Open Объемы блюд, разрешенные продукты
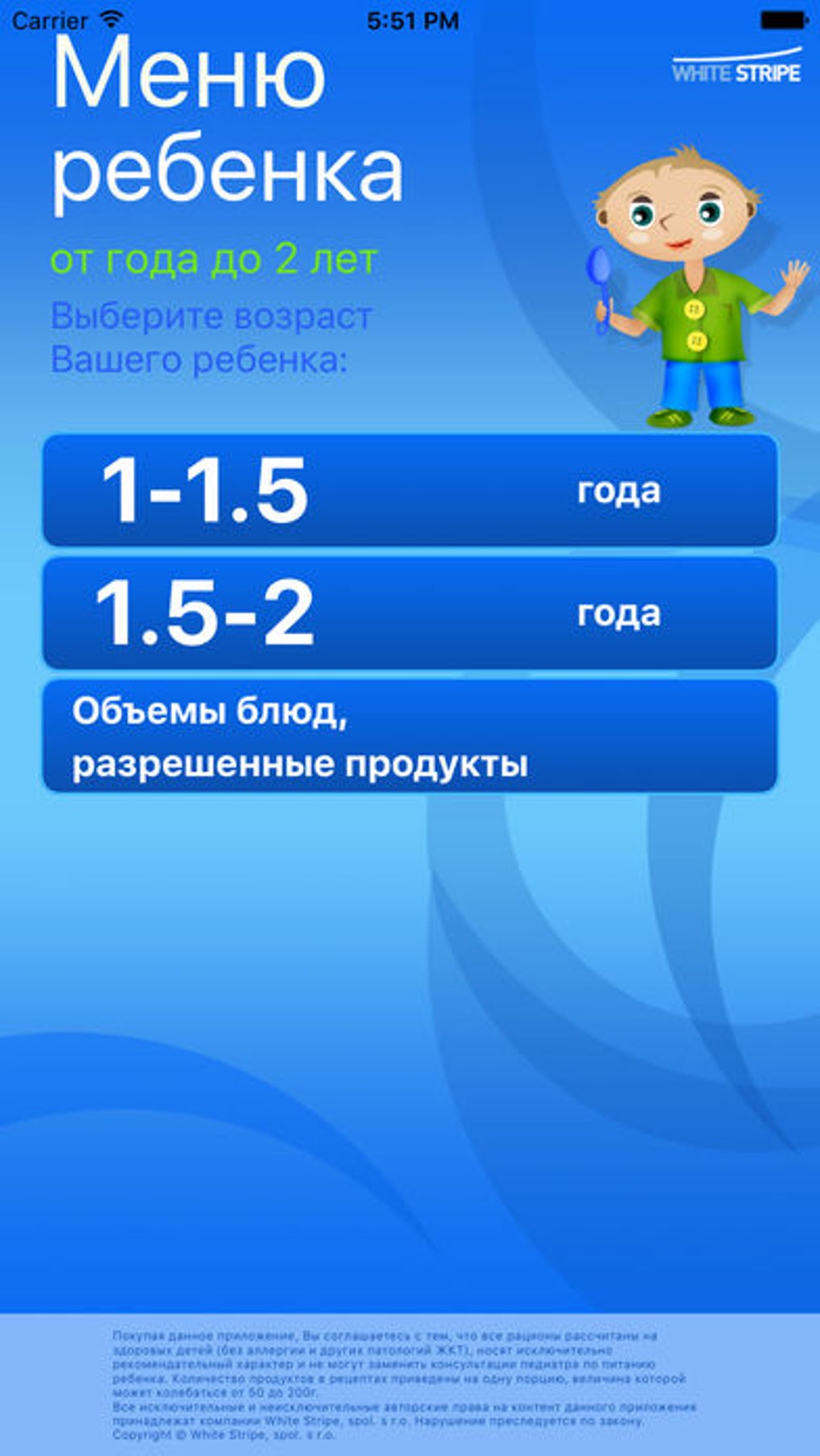Viewport: 820px width, 1456px height. click(x=410, y=736)
